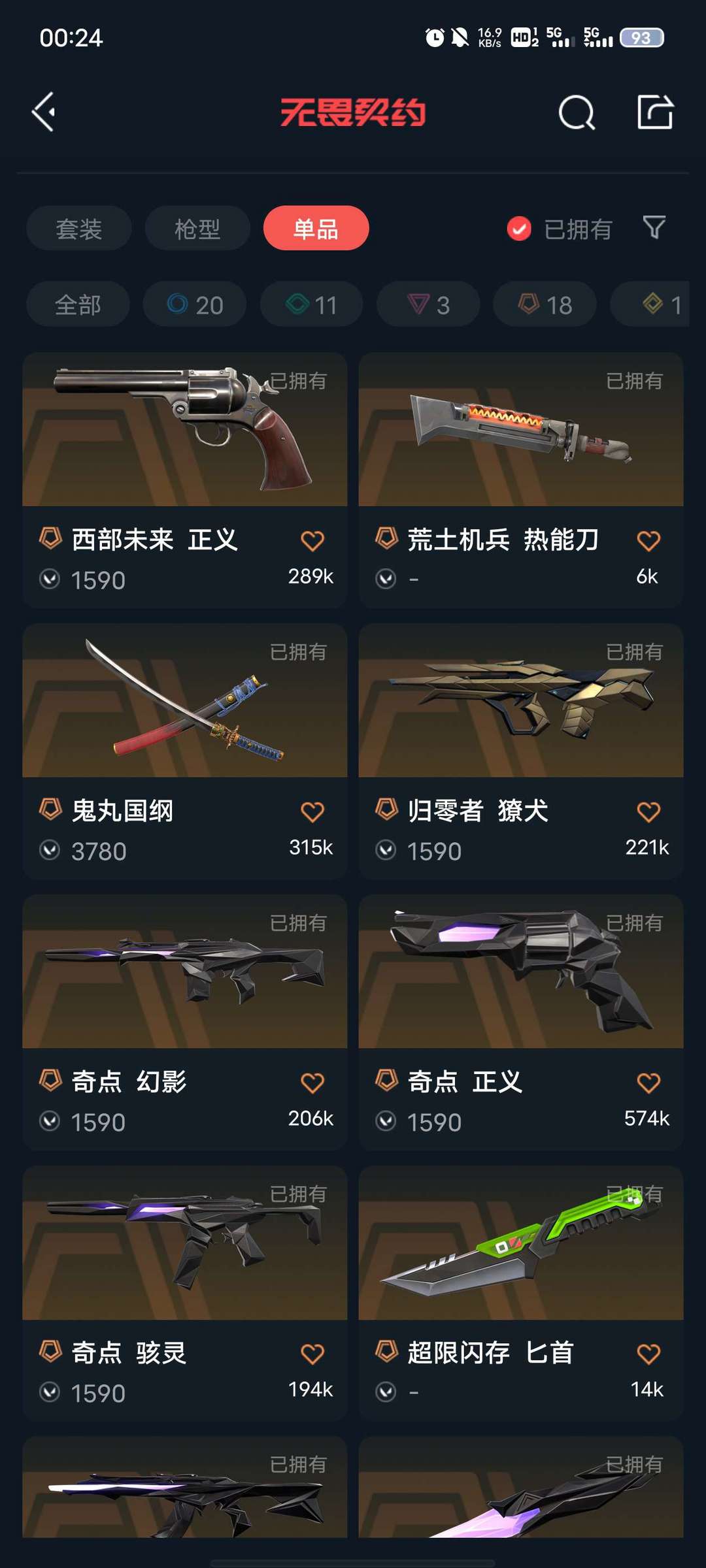Open the 西部未来 正义 skin card

(184, 480)
